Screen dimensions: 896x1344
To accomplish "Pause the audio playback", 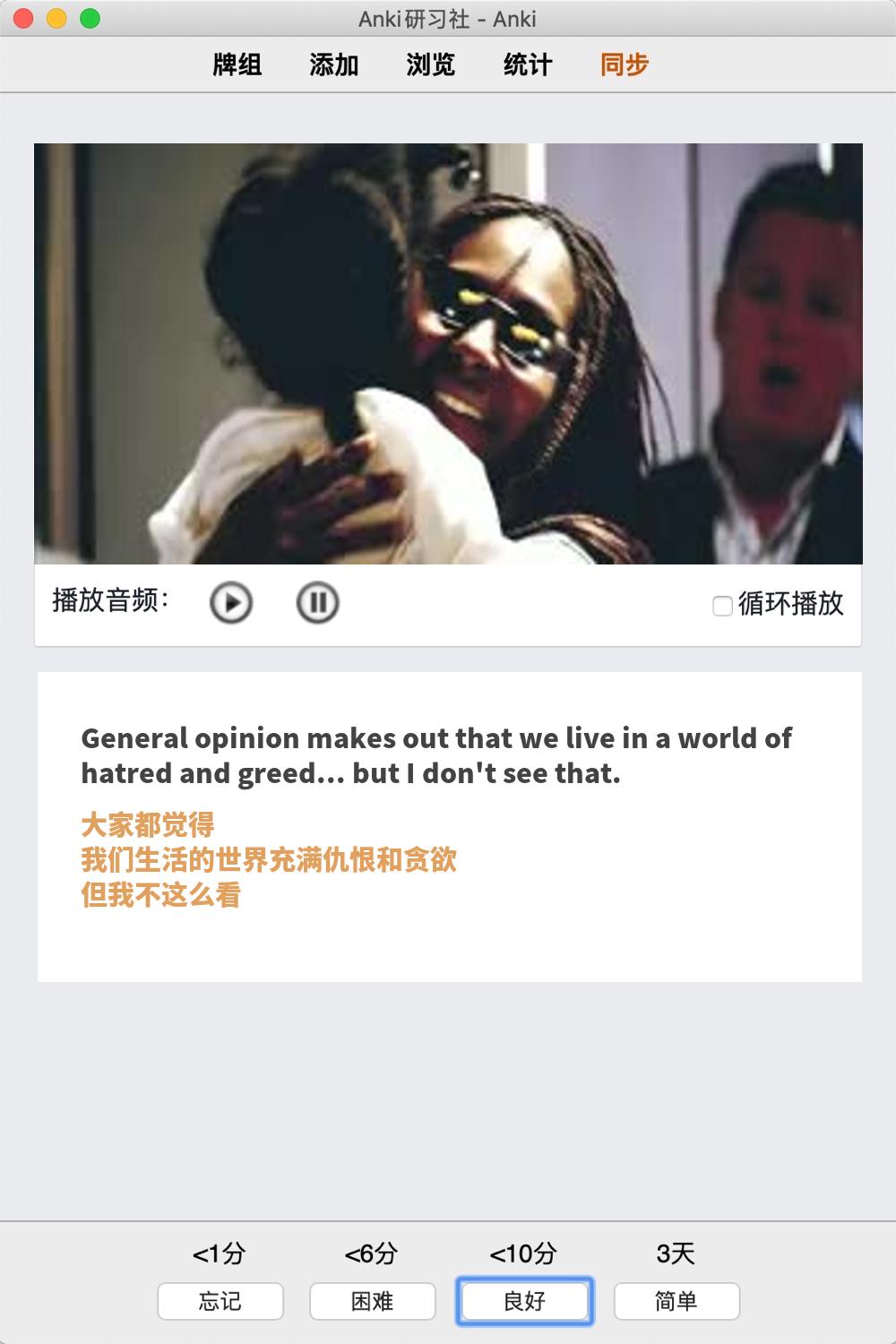I will click(317, 602).
